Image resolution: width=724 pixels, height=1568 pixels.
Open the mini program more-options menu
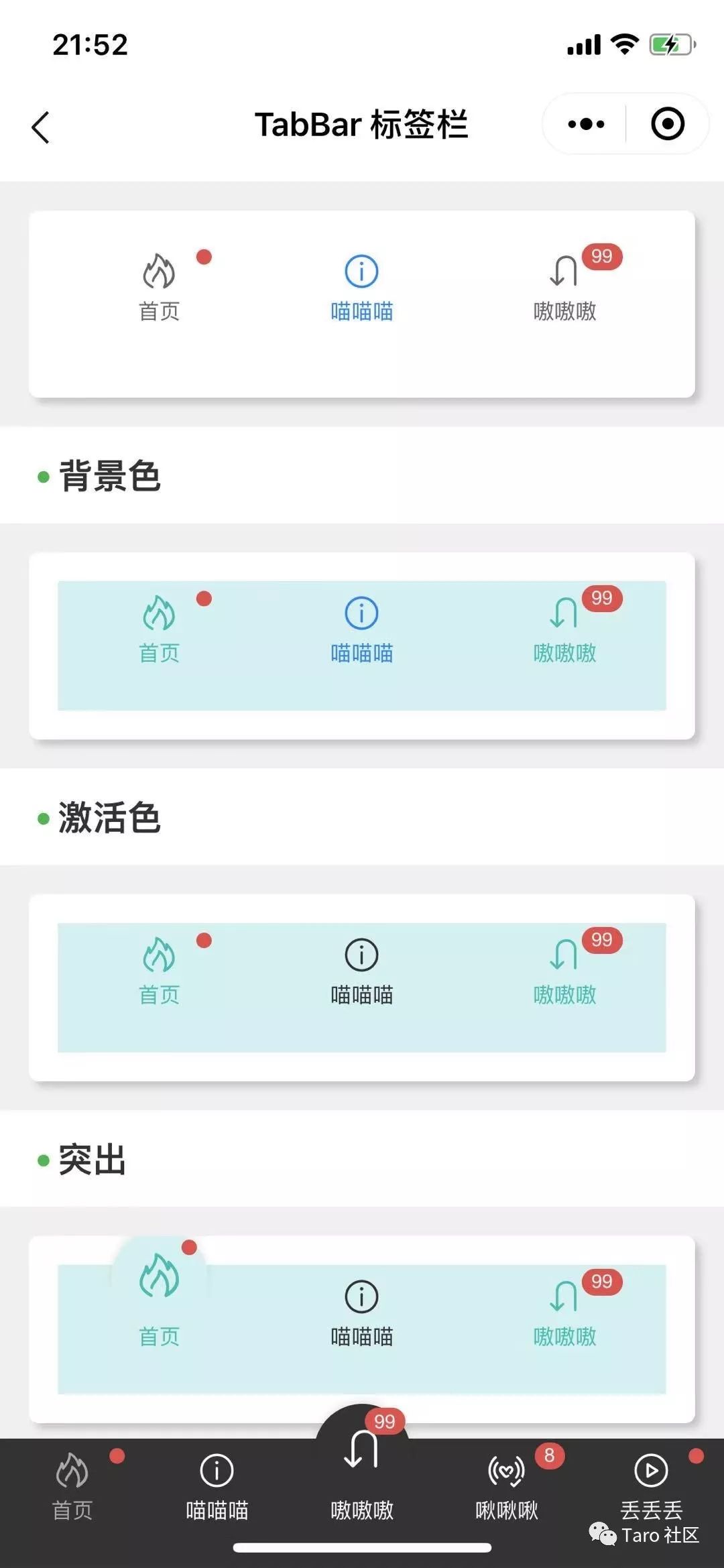tap(585, 124)
